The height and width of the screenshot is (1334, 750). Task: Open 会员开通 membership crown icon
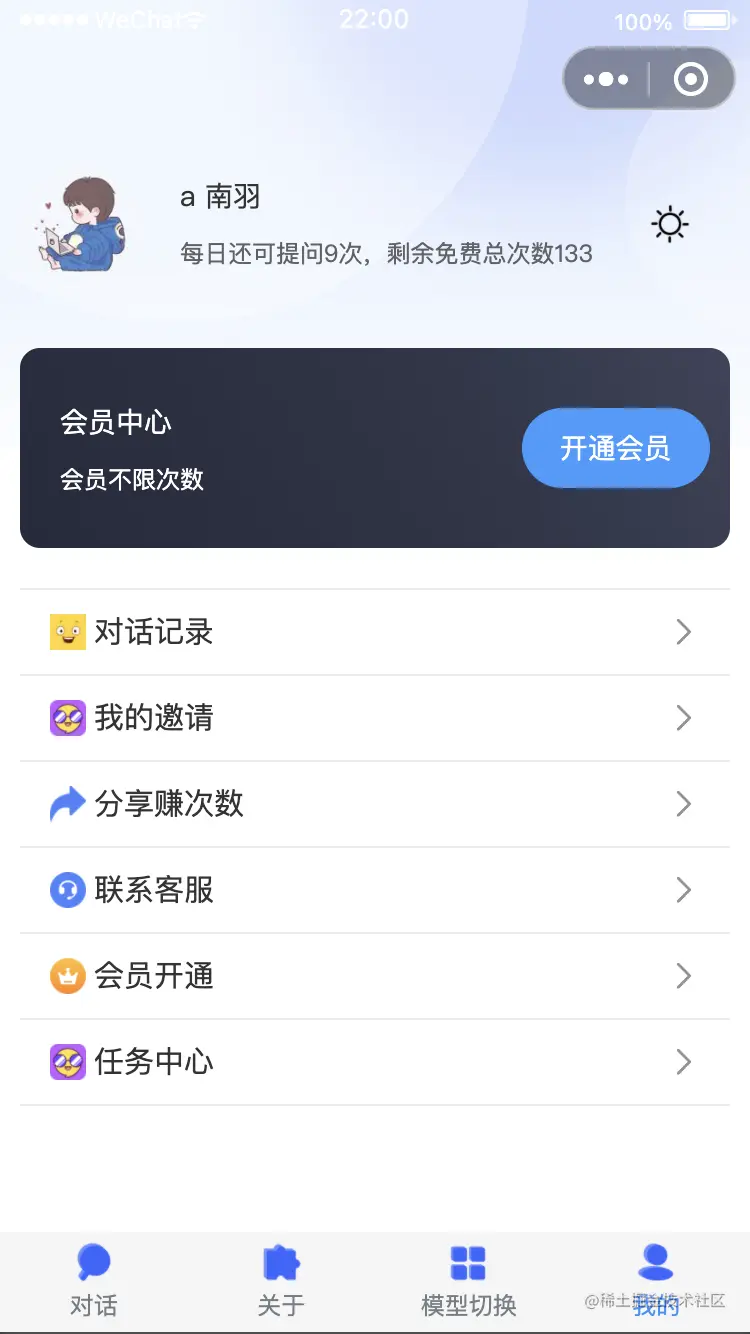pos(67,976)
